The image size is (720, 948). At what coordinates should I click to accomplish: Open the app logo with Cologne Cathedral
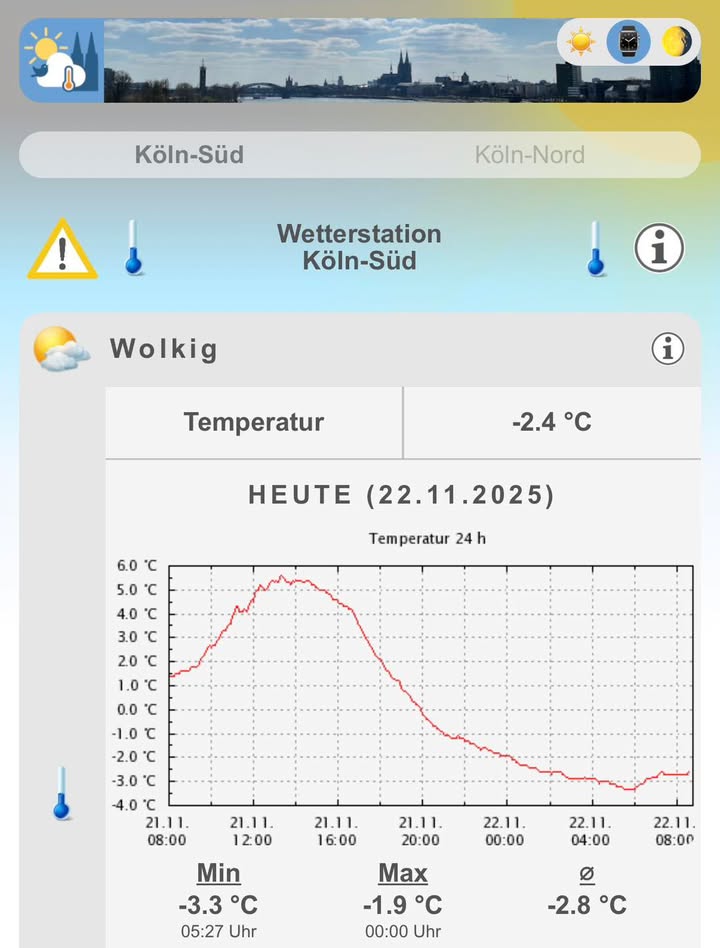tap(61, 61)
